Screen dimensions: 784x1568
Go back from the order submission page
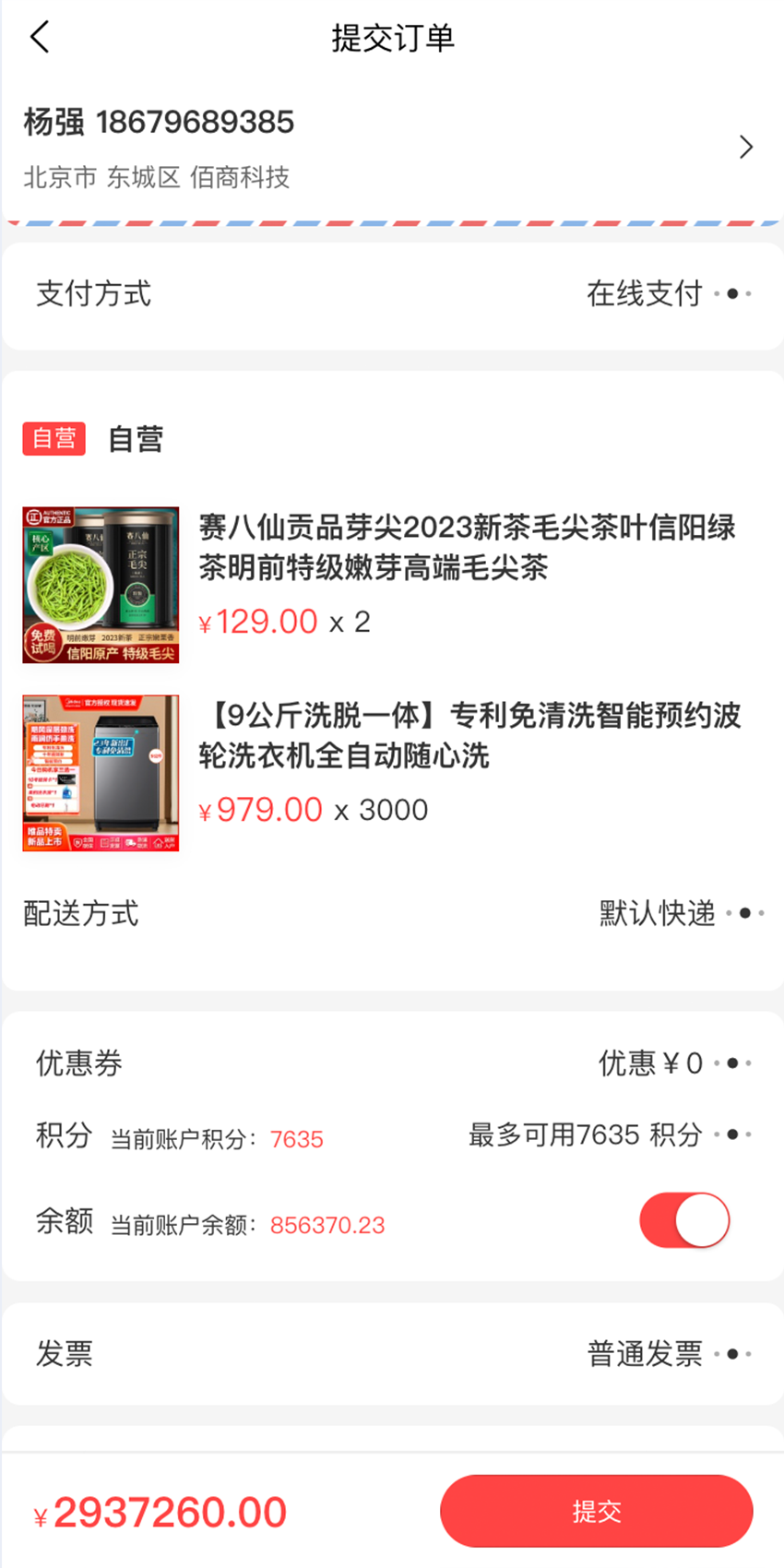[40, 38]
